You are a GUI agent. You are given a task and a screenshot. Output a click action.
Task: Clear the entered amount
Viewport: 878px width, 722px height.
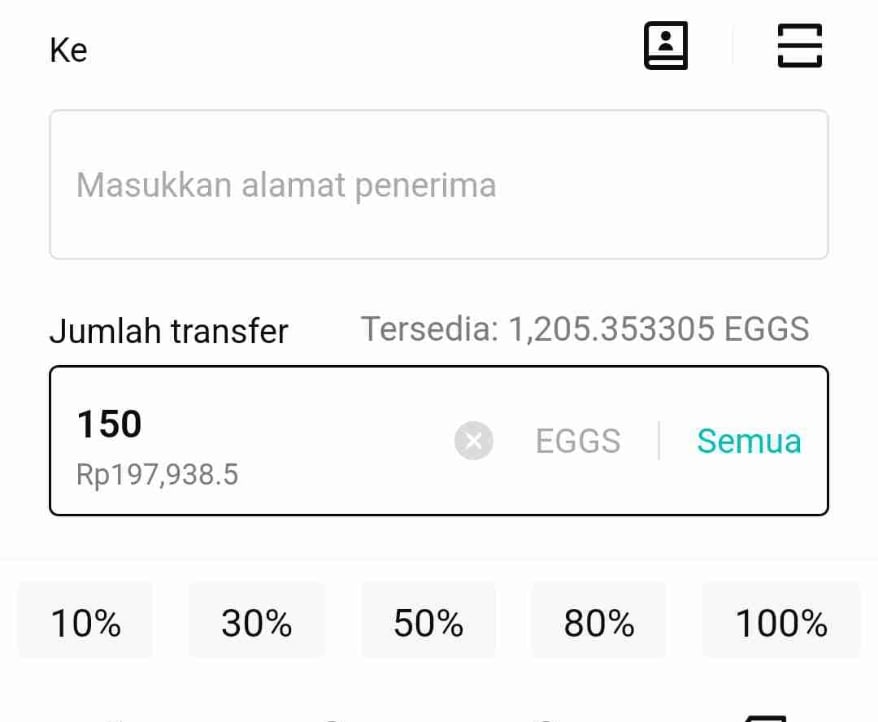pyautogui.click(x=474, y=441)
